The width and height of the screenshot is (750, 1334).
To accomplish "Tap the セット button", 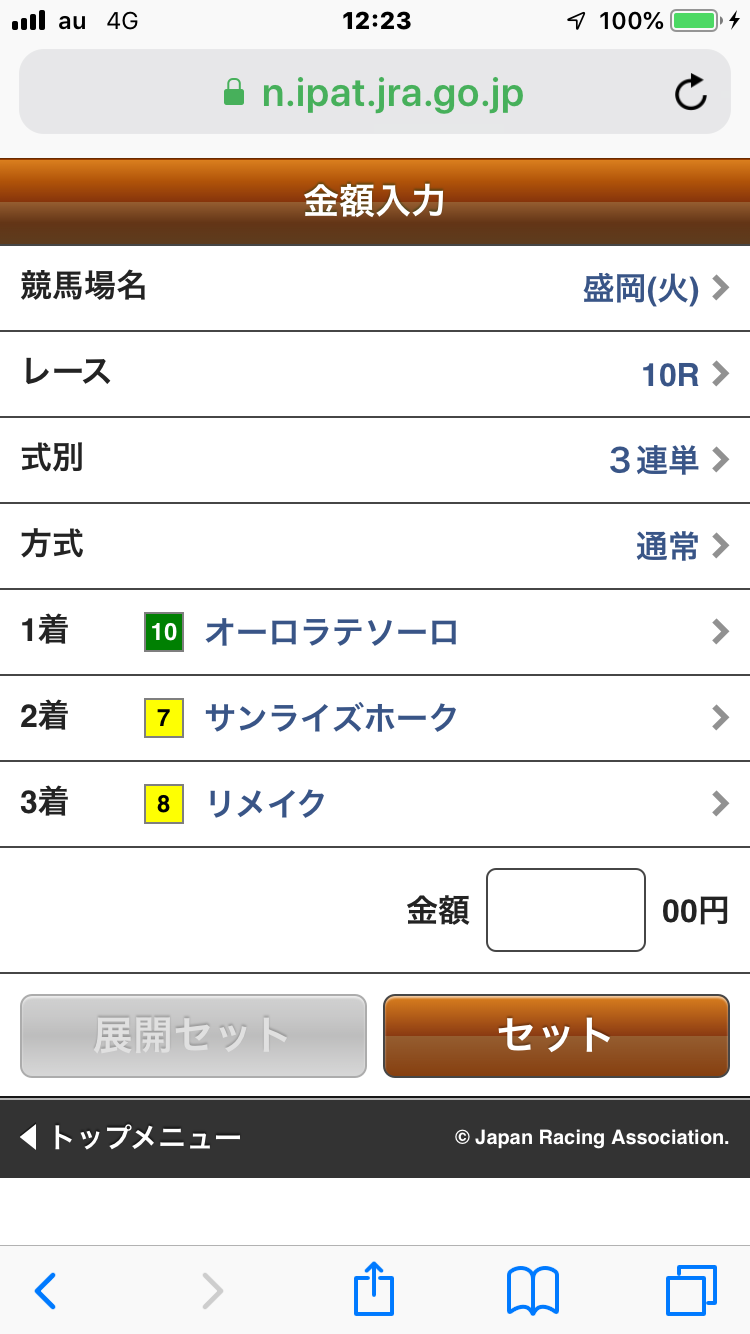I will (556, 1036).
